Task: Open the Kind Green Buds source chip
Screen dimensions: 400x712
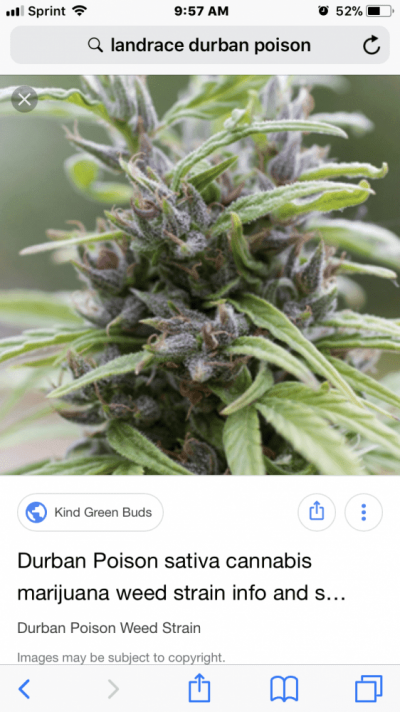Action: pyautogui.click(x=90, y=512)
